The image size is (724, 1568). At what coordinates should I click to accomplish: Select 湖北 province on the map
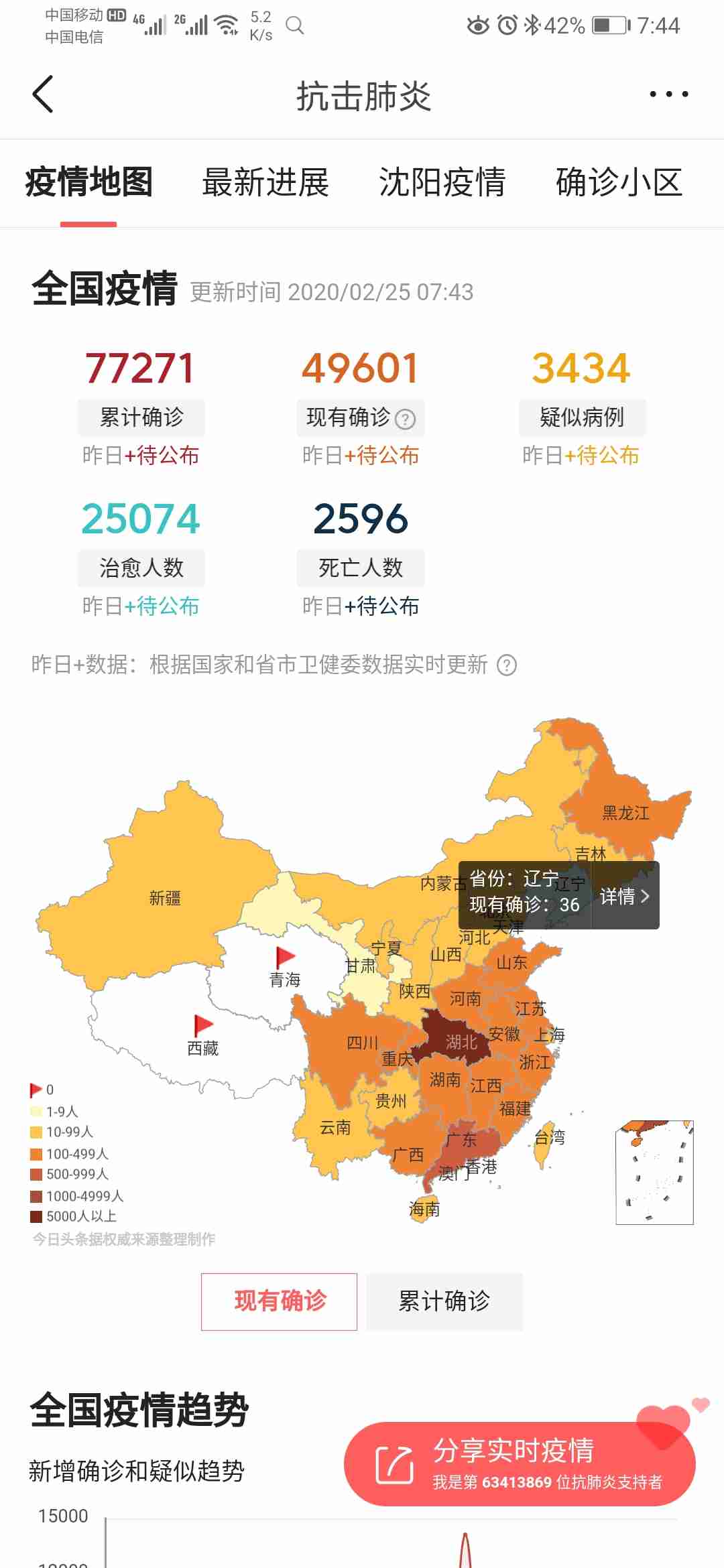(x=461, y=1042)
